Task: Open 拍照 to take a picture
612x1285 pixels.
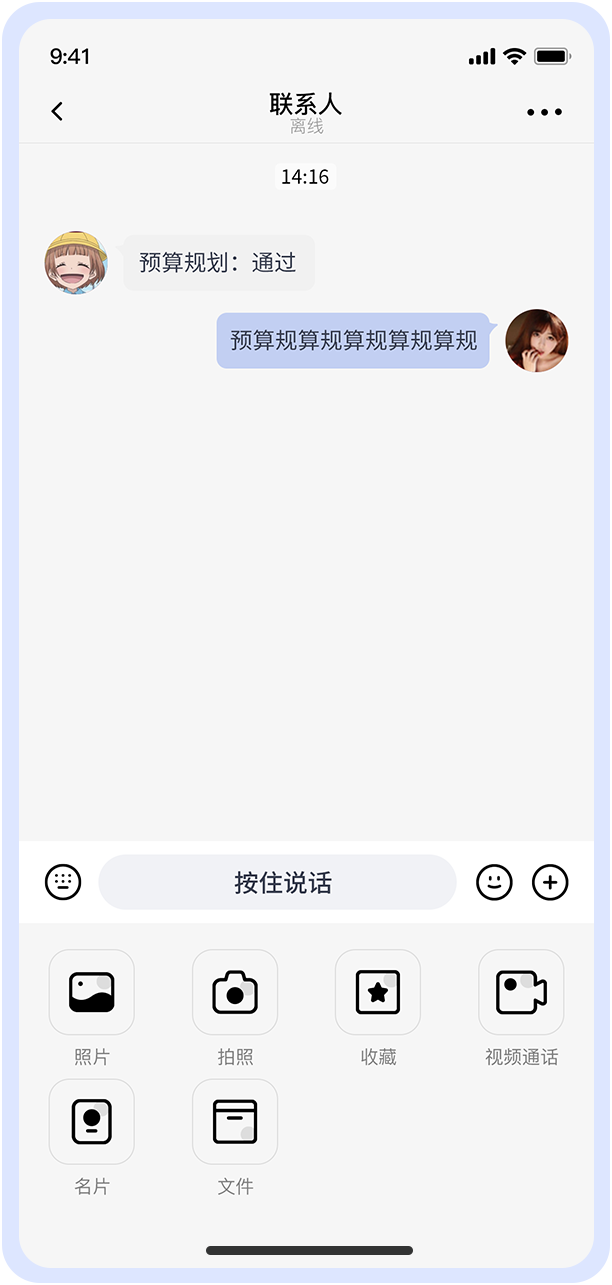Action: 235,992
